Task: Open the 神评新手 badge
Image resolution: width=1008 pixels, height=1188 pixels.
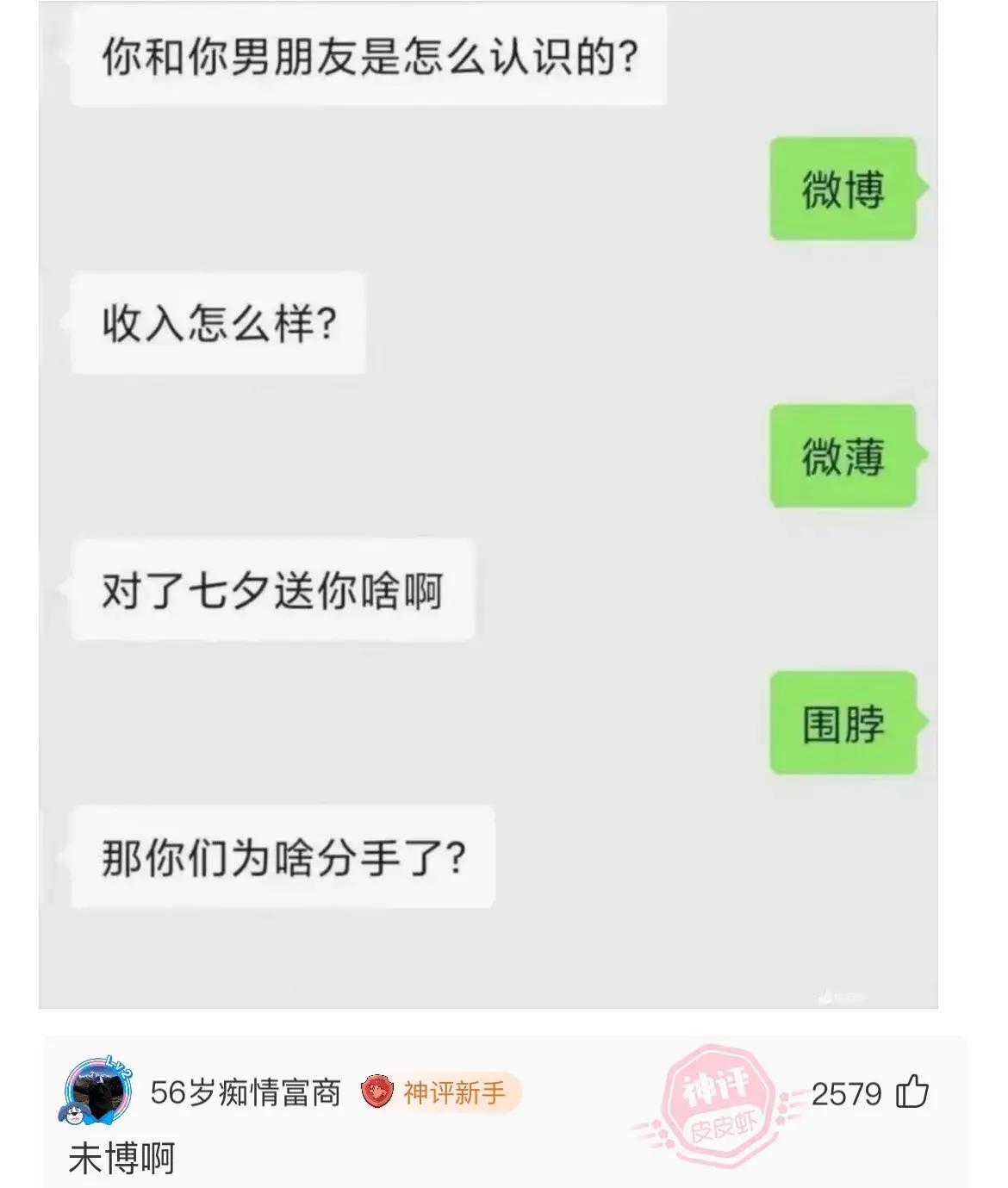Action: 441,1092
